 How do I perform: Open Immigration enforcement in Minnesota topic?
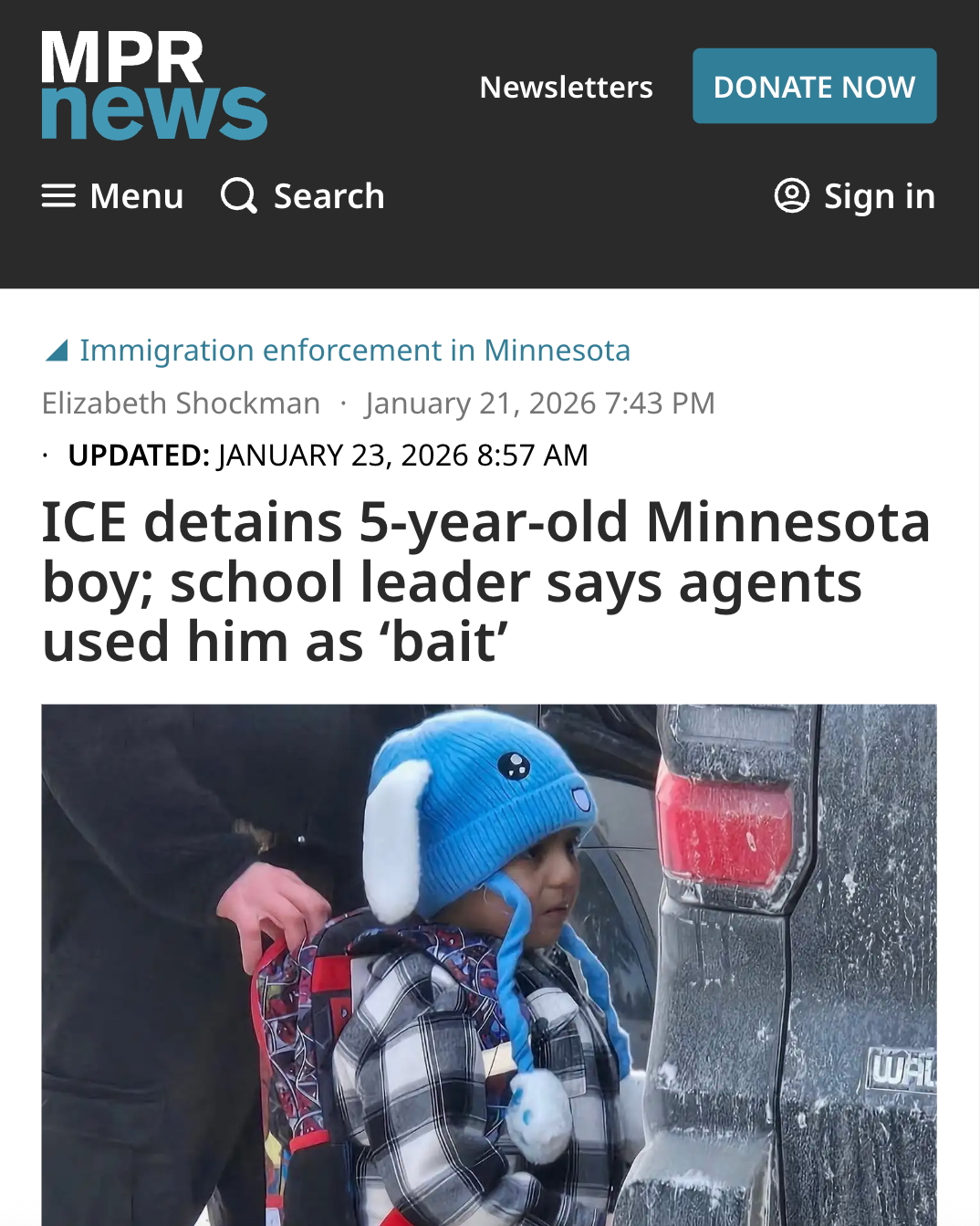pos(354,351)
